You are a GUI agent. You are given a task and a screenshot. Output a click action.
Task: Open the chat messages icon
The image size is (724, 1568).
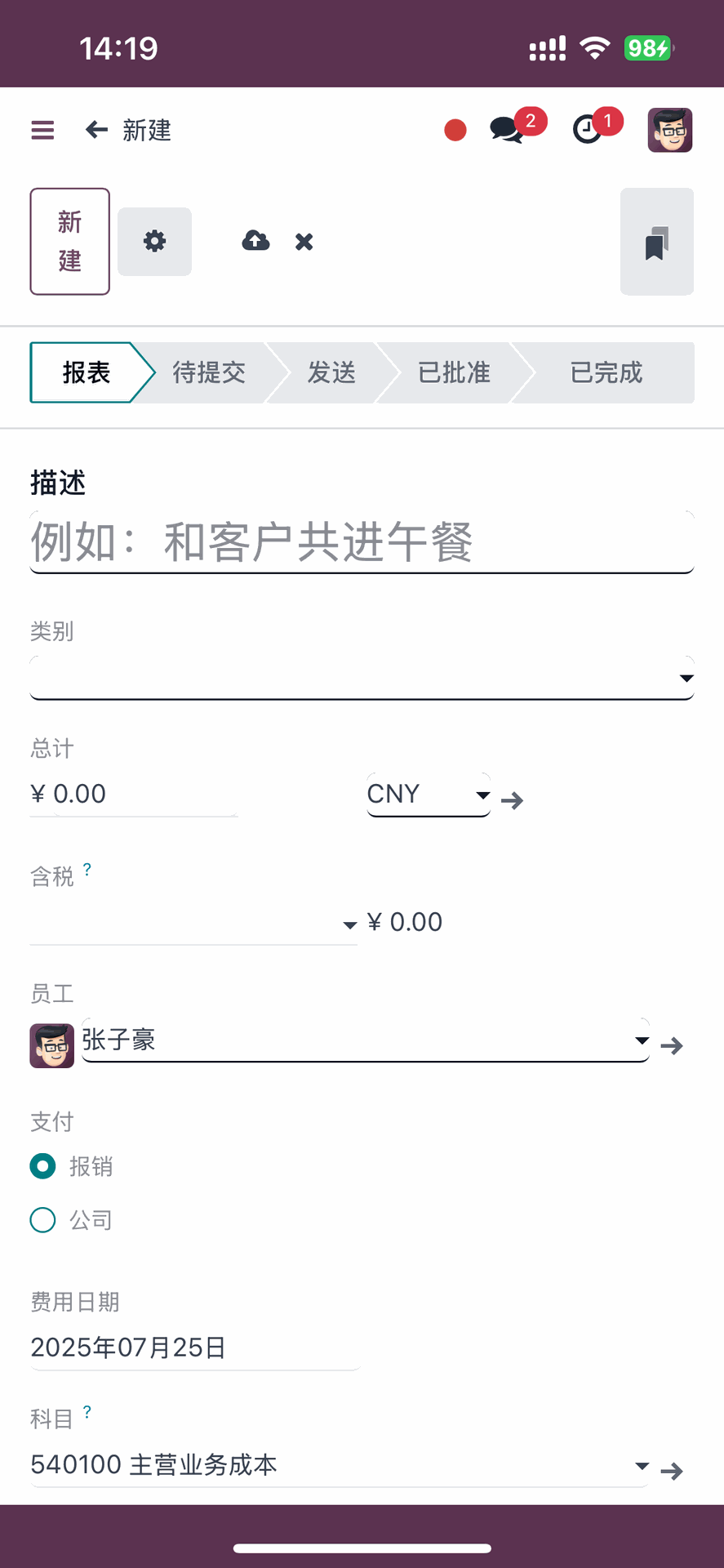(x=507, y=130)
